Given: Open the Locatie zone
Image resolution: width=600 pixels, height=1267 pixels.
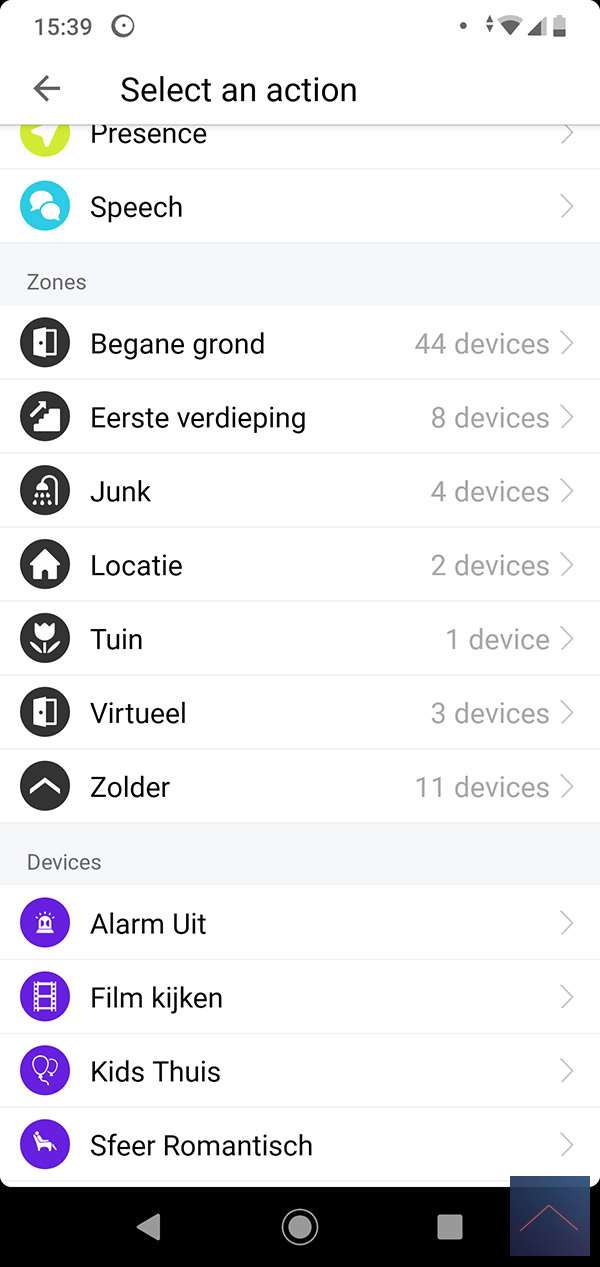Looking at the screenshot, I should coord(300,566).
